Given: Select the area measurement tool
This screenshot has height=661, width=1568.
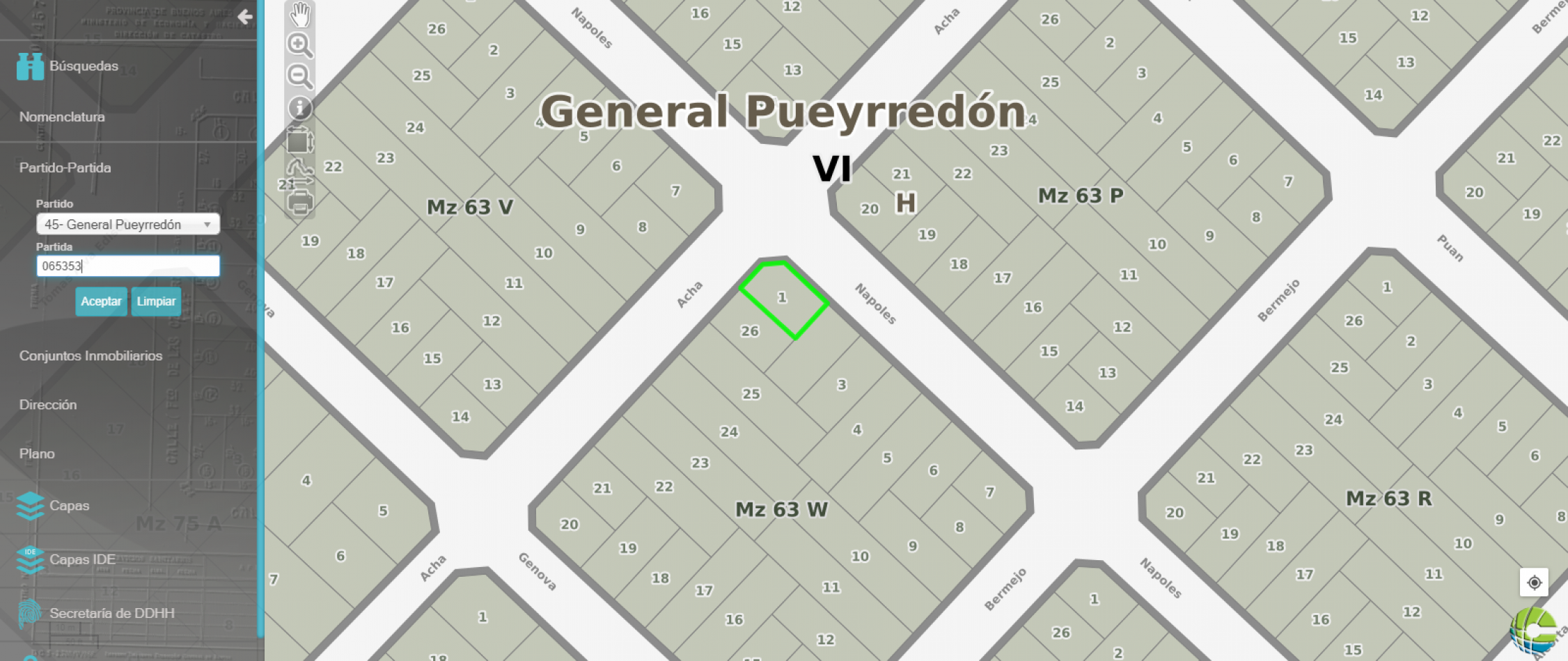Looking at the screenshot, I should [x=300, y=140].
